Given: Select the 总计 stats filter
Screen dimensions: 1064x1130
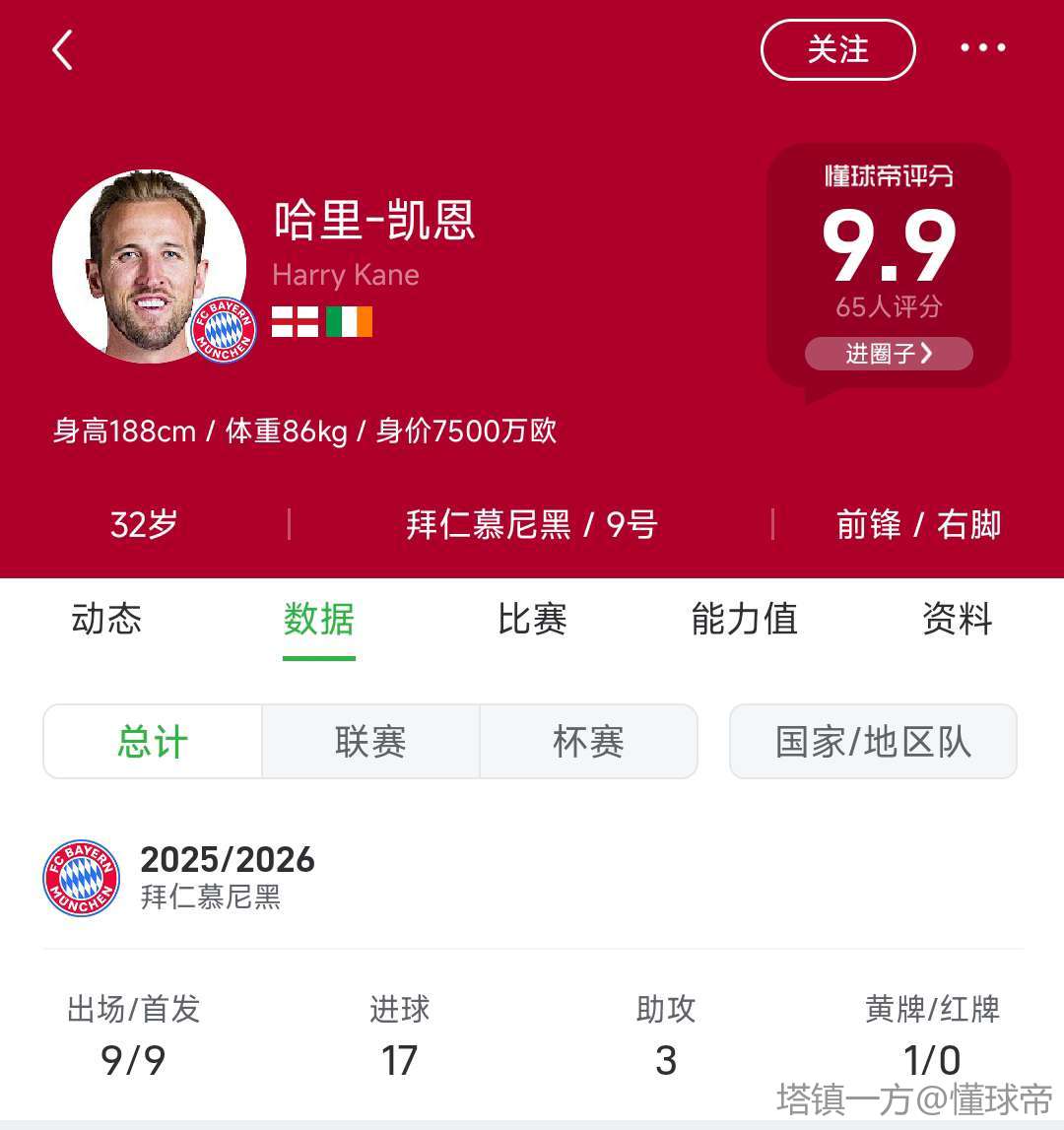Looking at the screenshot, I should 153,742.
